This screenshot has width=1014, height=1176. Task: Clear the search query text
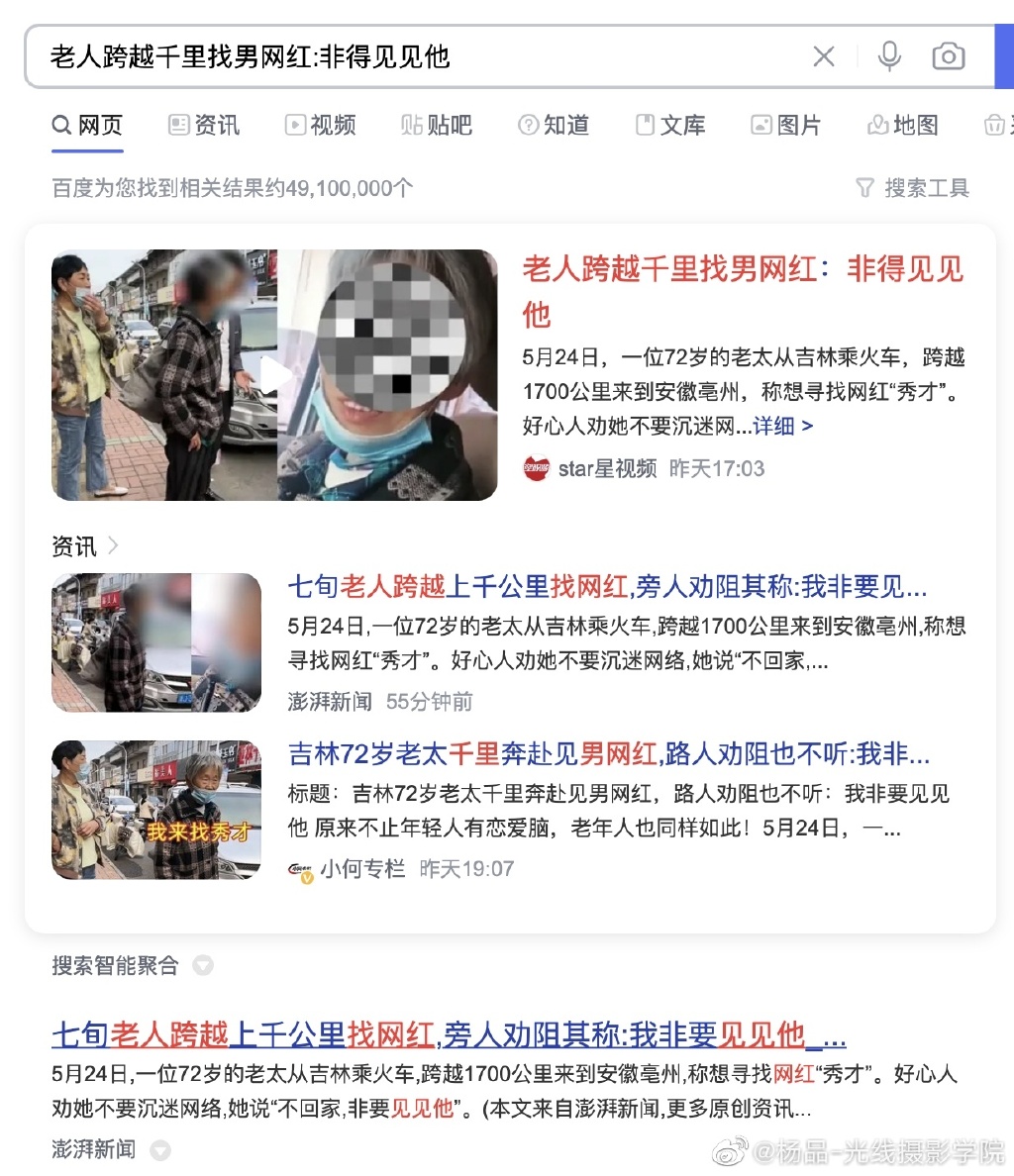(x=823, y=56)
